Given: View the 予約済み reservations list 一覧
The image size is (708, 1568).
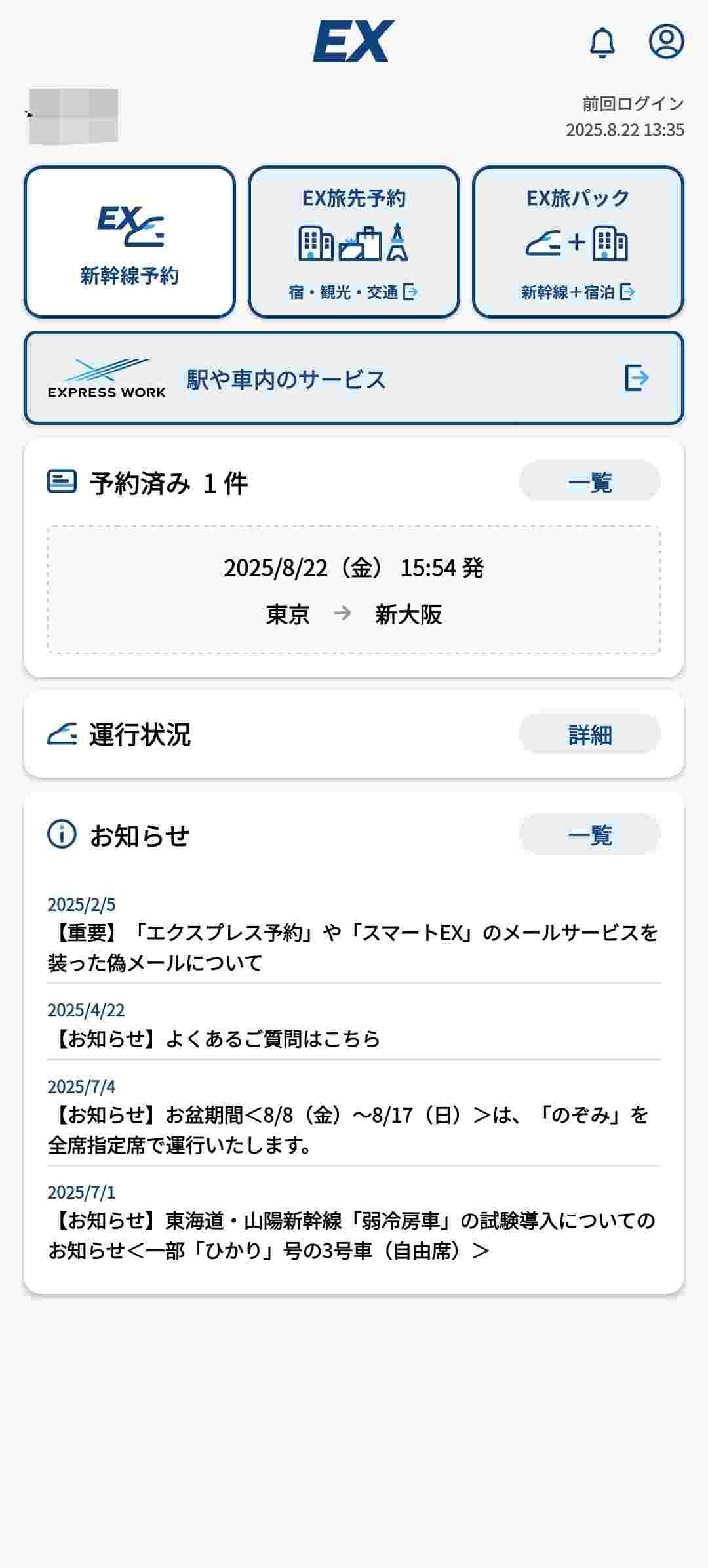Looking at the screenshot, I should 589,481.
